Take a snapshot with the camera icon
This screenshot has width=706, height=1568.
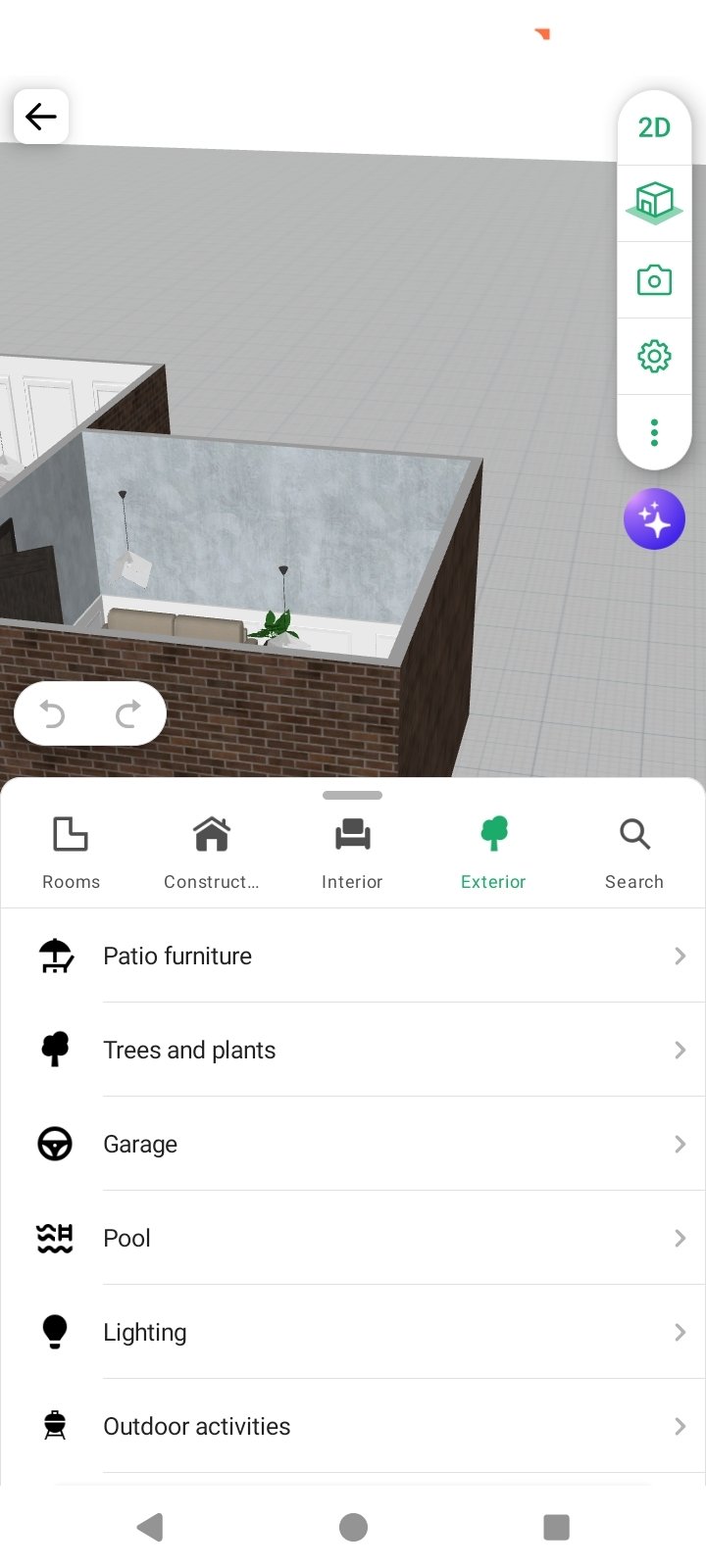(x=654, y=280)
